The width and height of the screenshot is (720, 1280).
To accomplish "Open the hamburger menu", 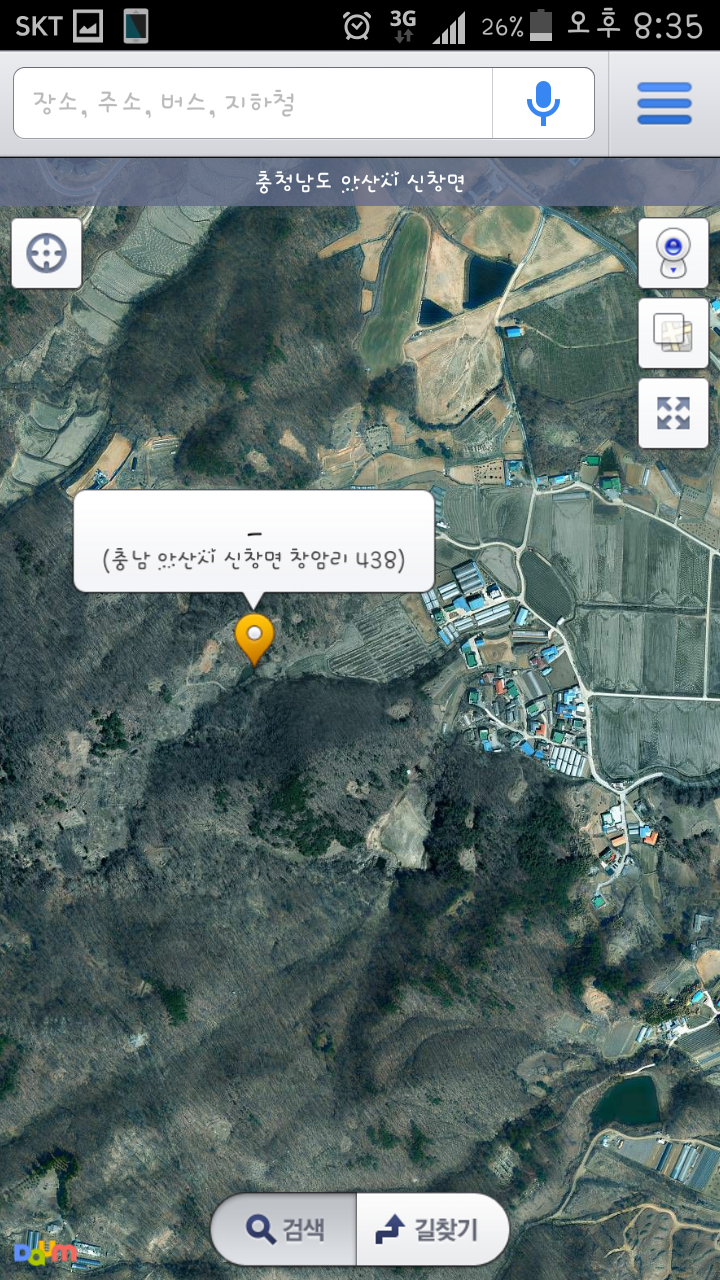I will (664, 104).
